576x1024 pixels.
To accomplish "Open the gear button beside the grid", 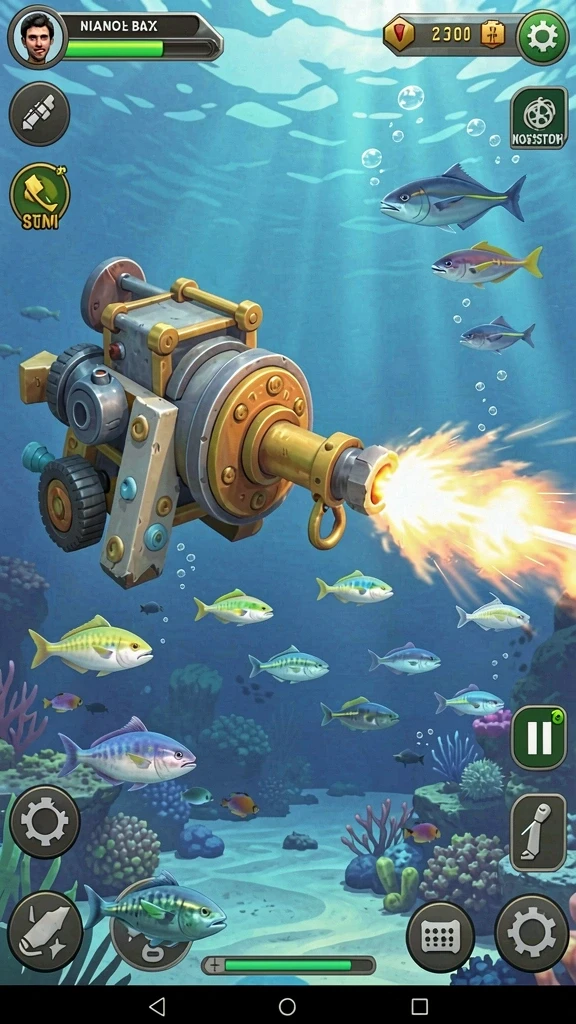I will pyautogui.click(x=532, y=934).
